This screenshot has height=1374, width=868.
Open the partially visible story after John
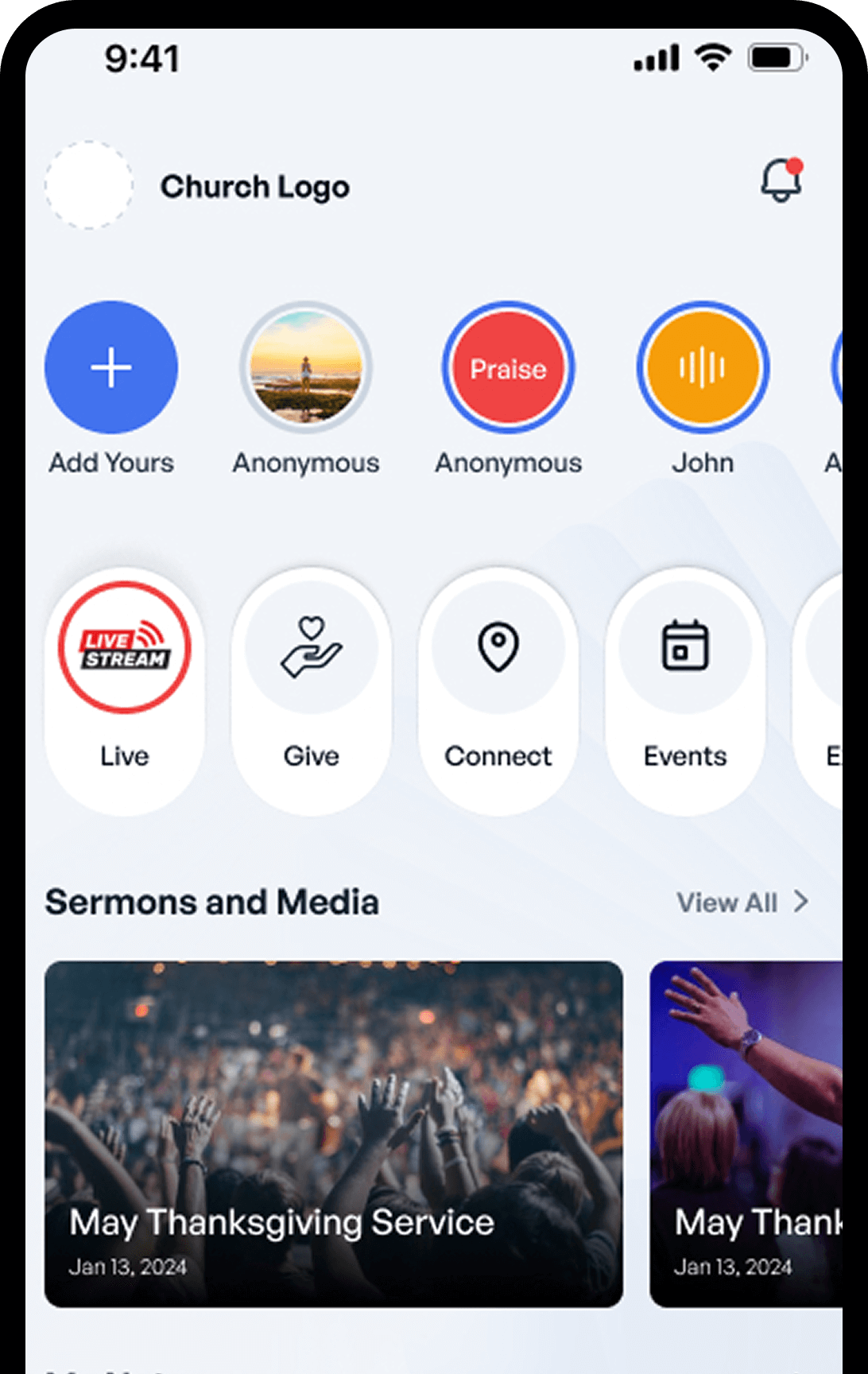(x=843, y=367)
